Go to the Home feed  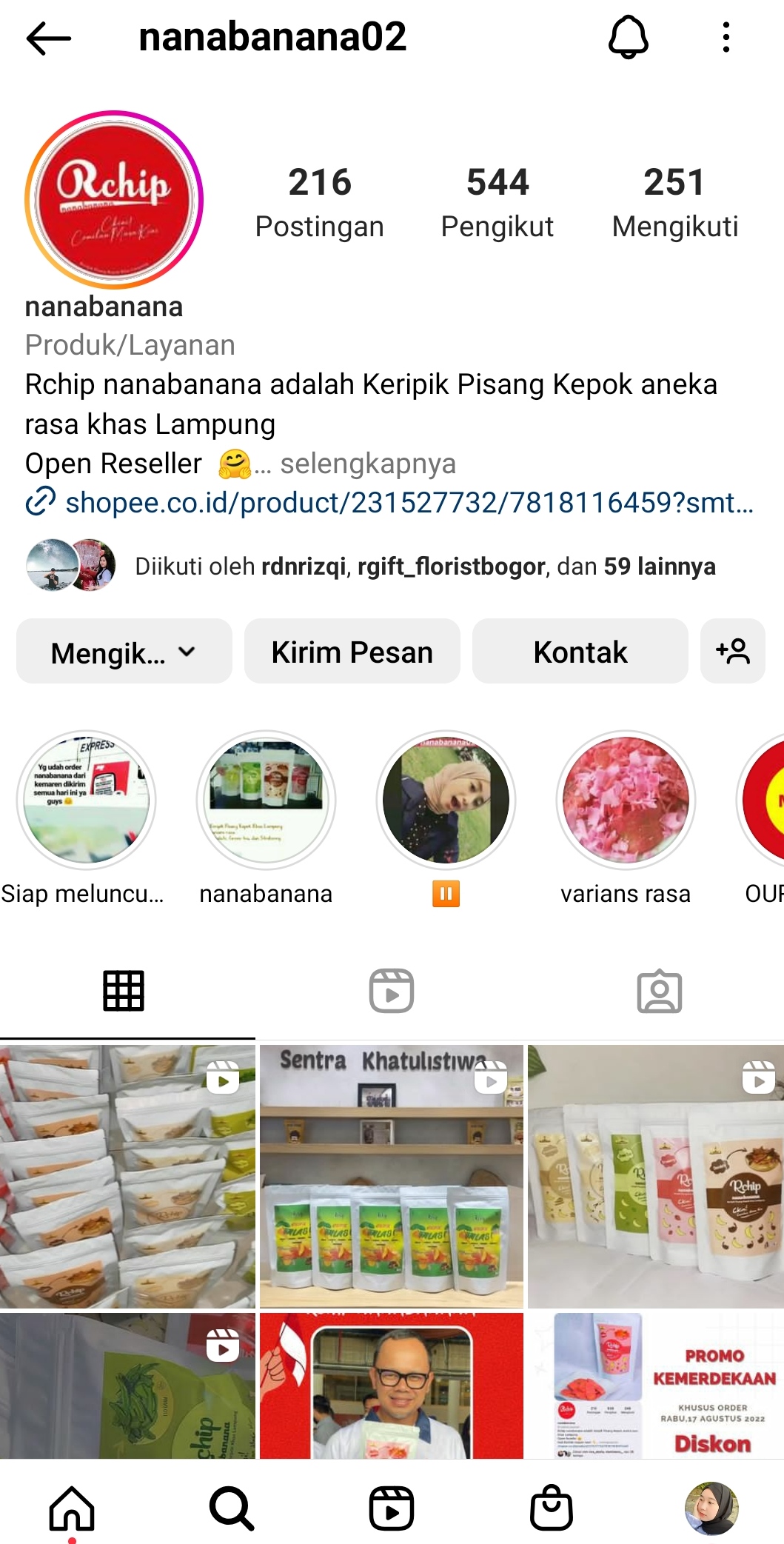pos(72,1507)
